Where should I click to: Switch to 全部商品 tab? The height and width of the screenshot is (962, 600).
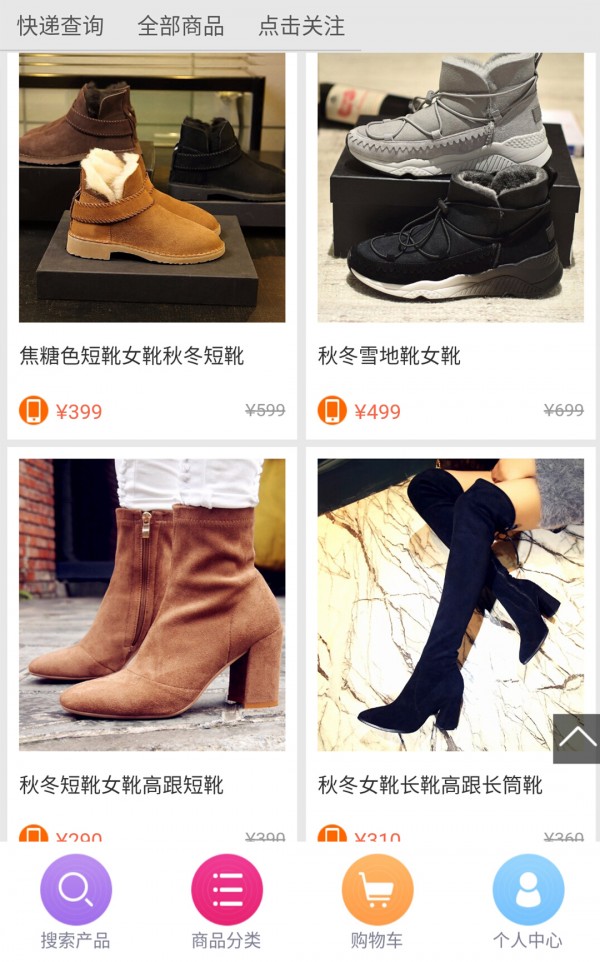point(180,26)
